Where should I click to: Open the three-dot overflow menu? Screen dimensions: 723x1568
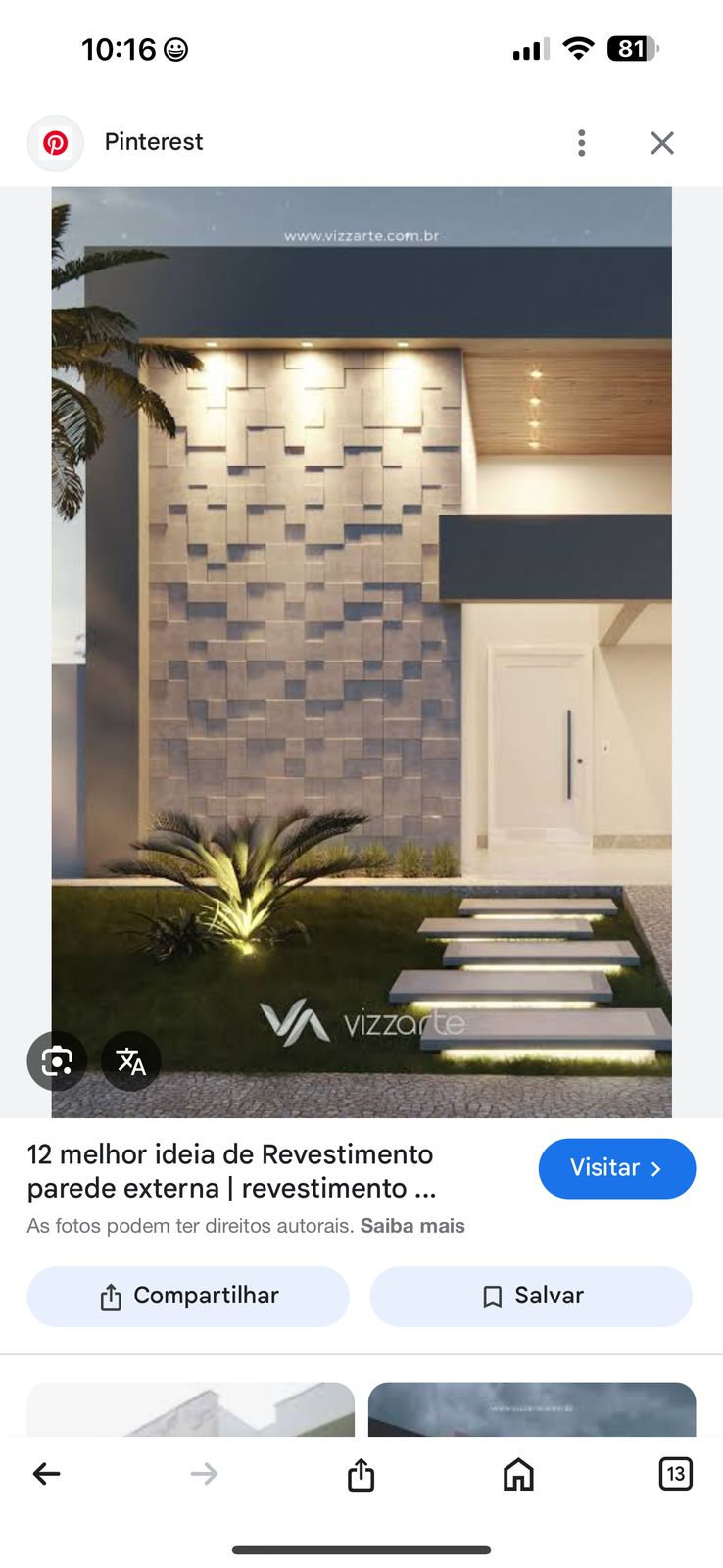(582, 143)
